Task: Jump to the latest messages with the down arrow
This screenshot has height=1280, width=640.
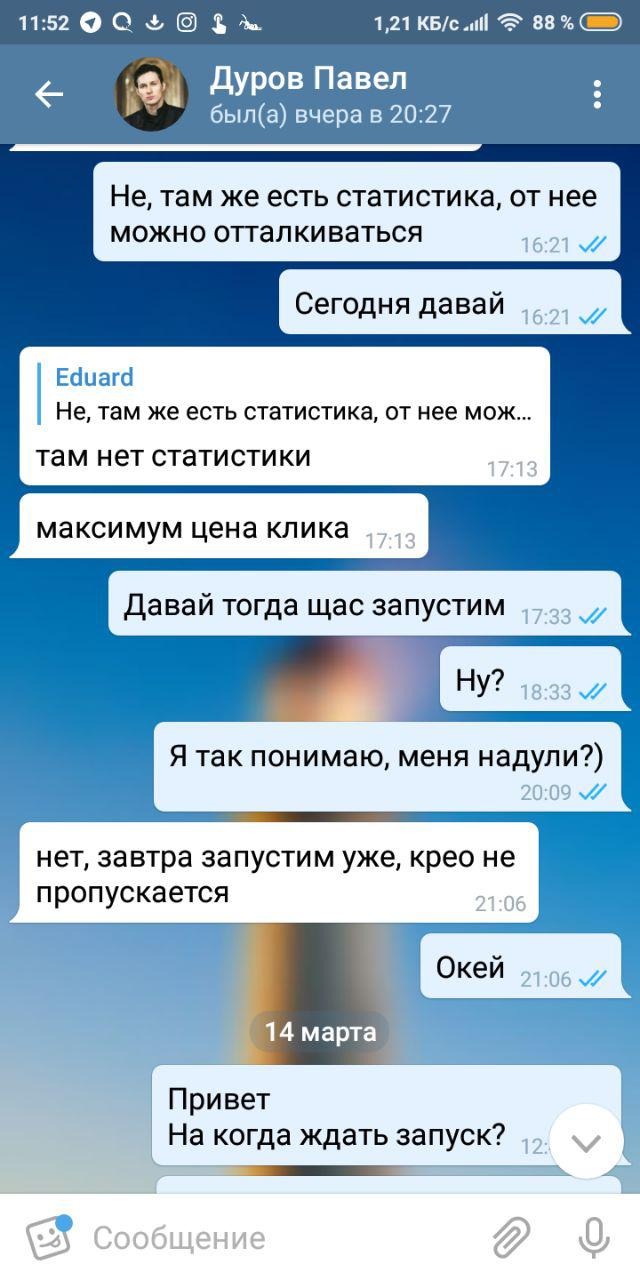Action: [x=586, y=1143]
